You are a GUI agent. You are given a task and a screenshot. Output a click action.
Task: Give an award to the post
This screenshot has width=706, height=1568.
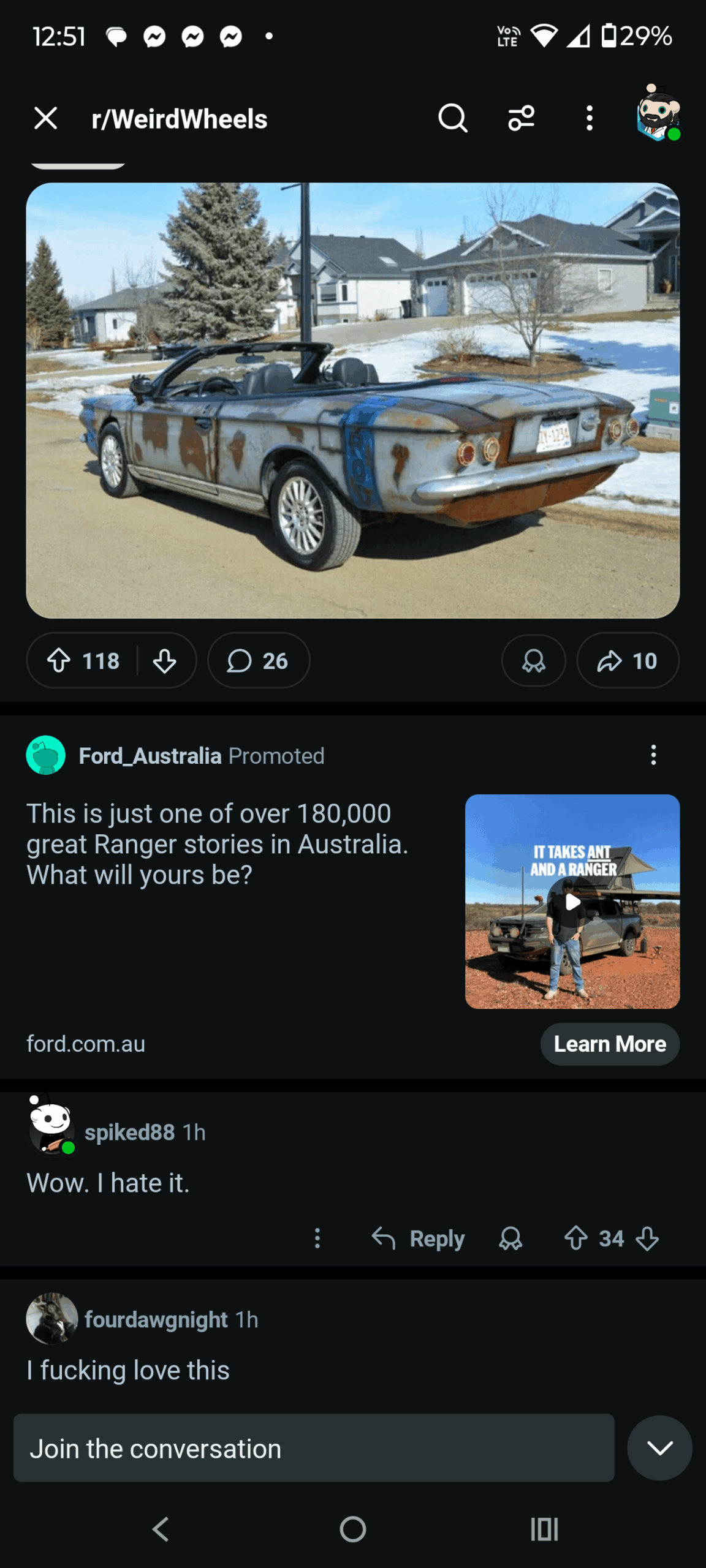click(533, 661)
